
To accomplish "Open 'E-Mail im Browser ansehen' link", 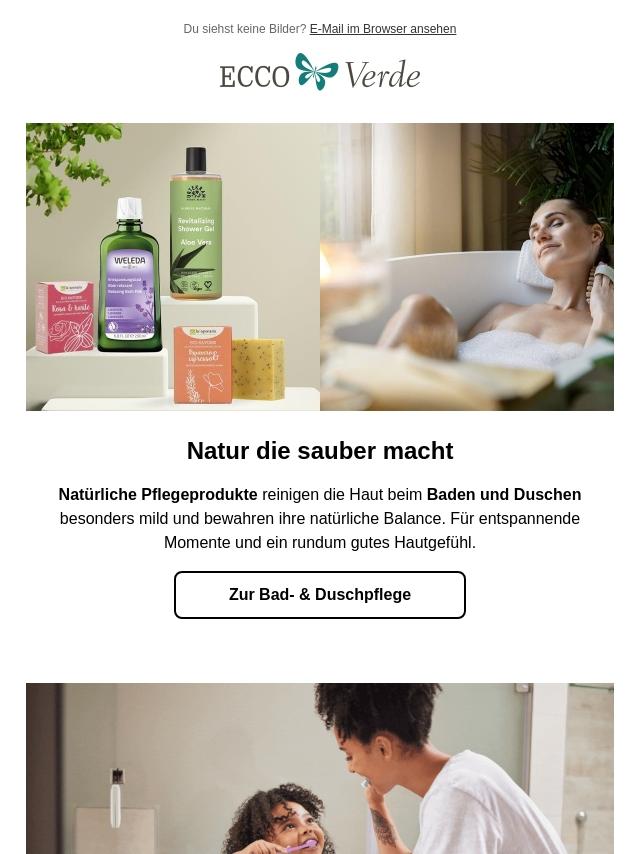I will [382, 29].
